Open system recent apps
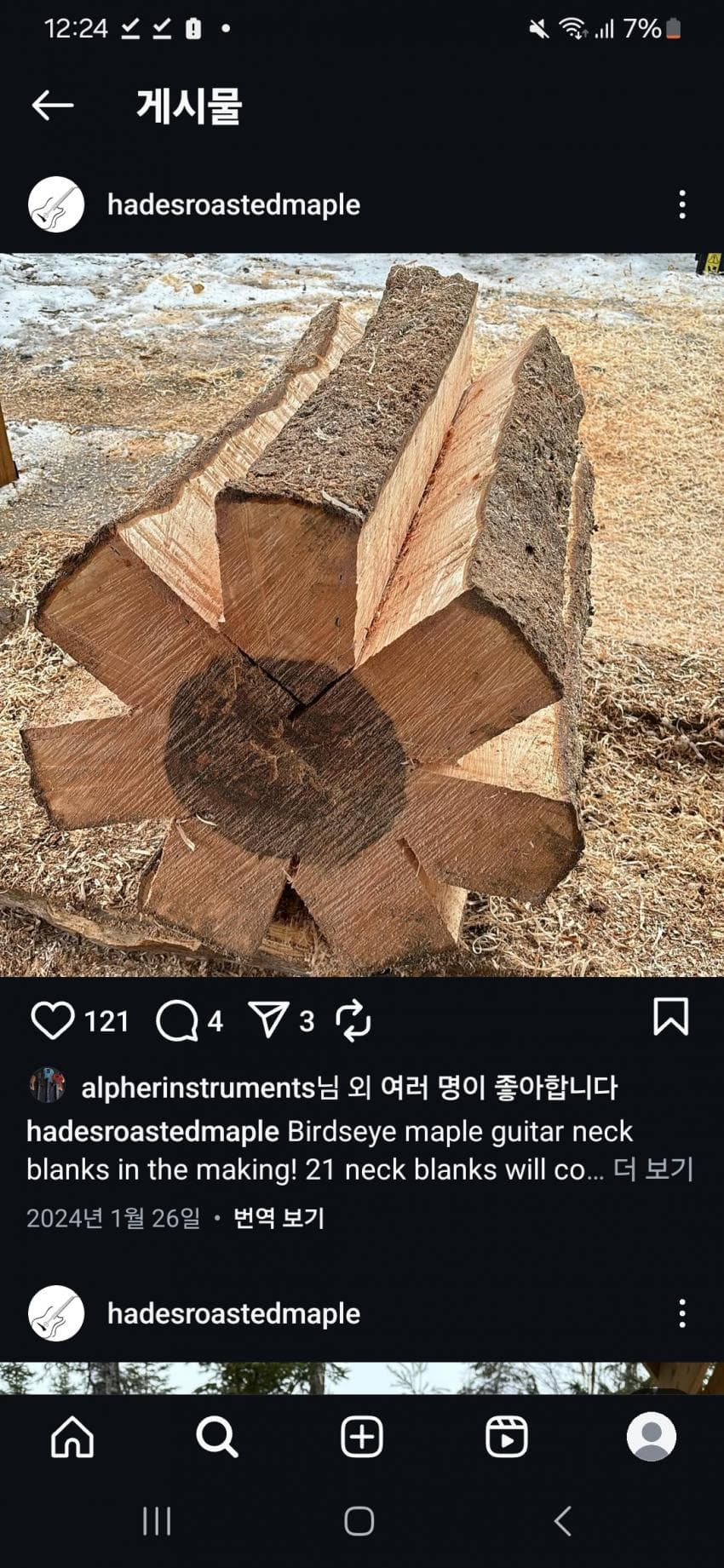Image resolution: width=724 pixels, height=1568 pixels. [157, 1520]
